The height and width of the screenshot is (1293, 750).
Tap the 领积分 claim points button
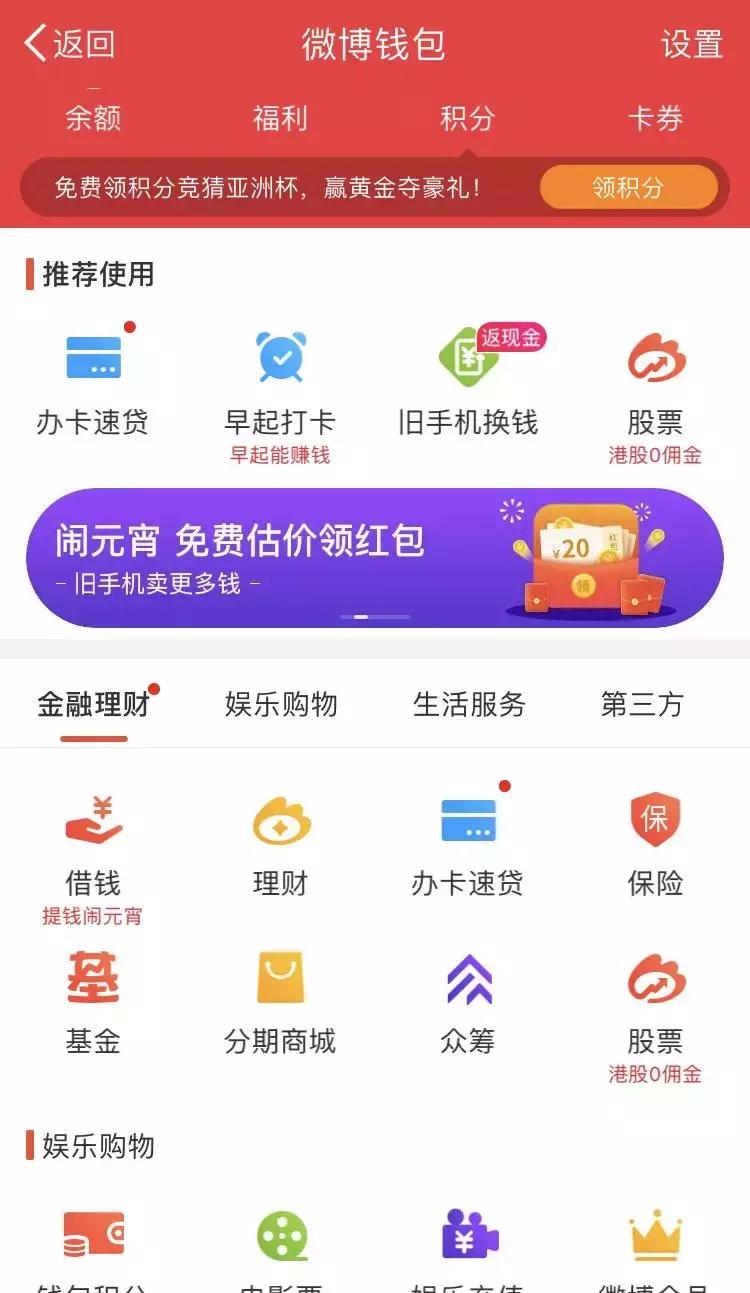[630, 187]
